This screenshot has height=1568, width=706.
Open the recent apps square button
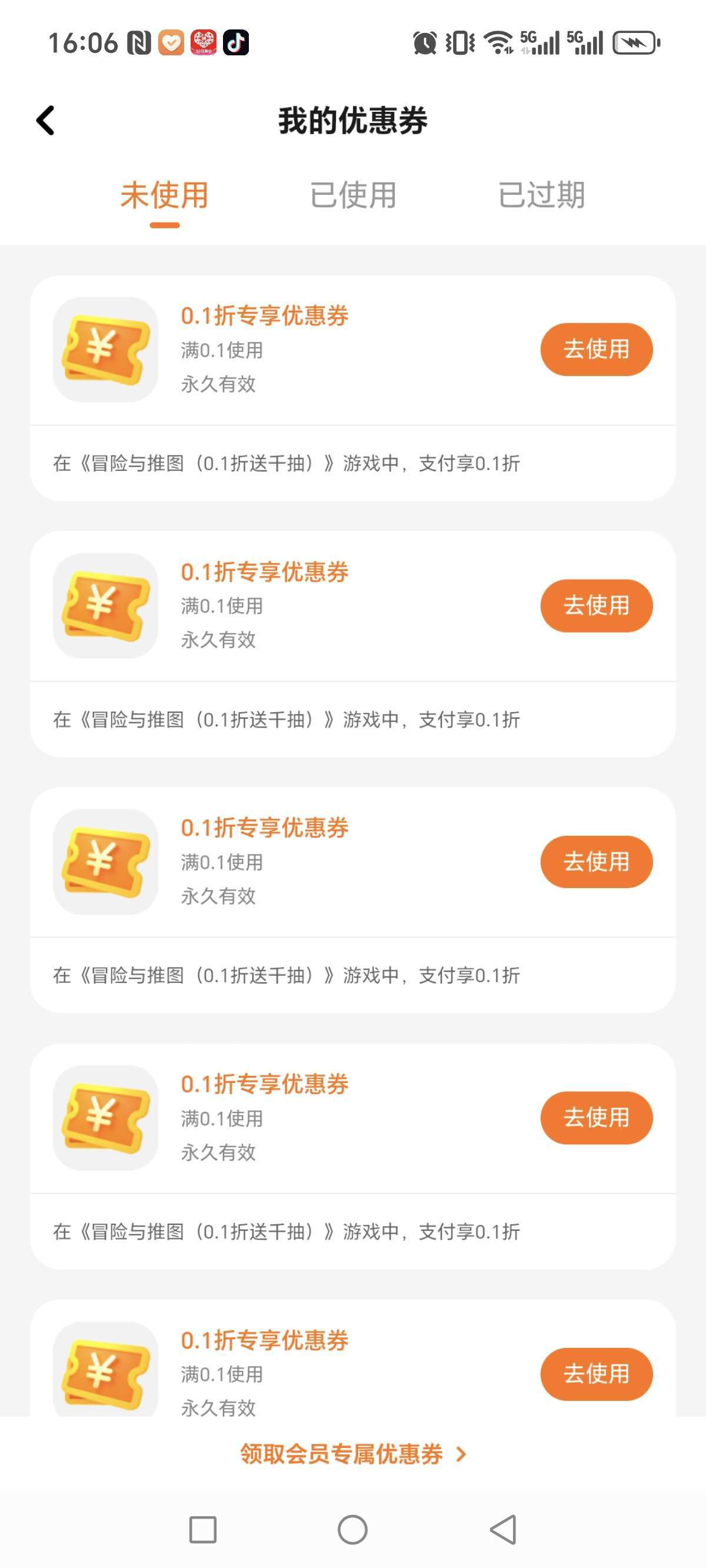pos(202,1530)
